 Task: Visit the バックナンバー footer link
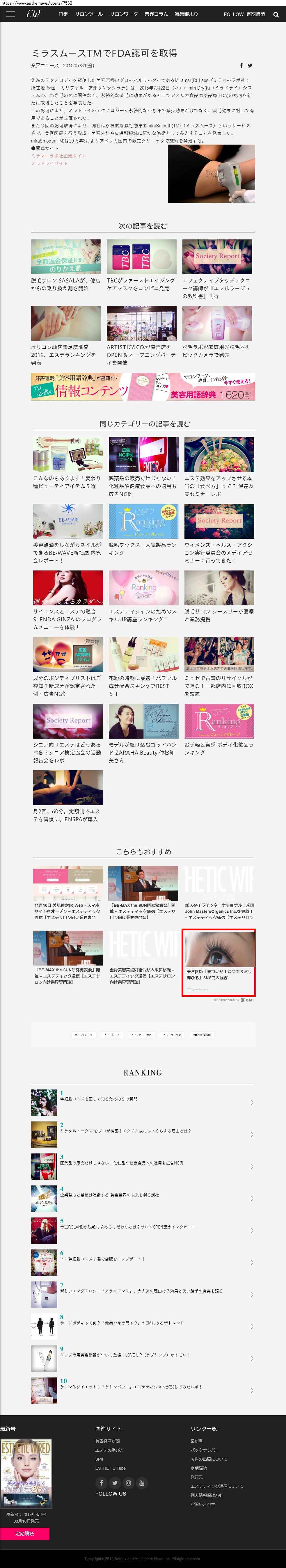coord(205,1450)
